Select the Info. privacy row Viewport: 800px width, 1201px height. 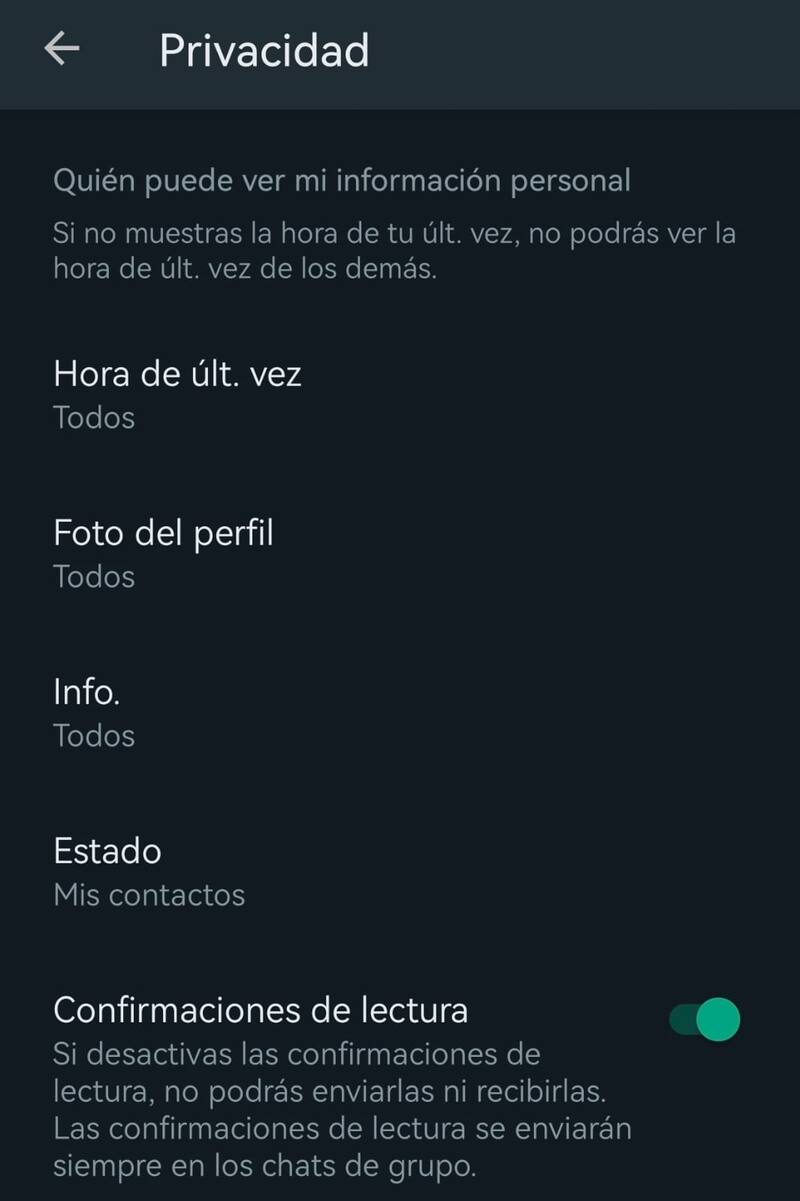(x=94, y=712)
